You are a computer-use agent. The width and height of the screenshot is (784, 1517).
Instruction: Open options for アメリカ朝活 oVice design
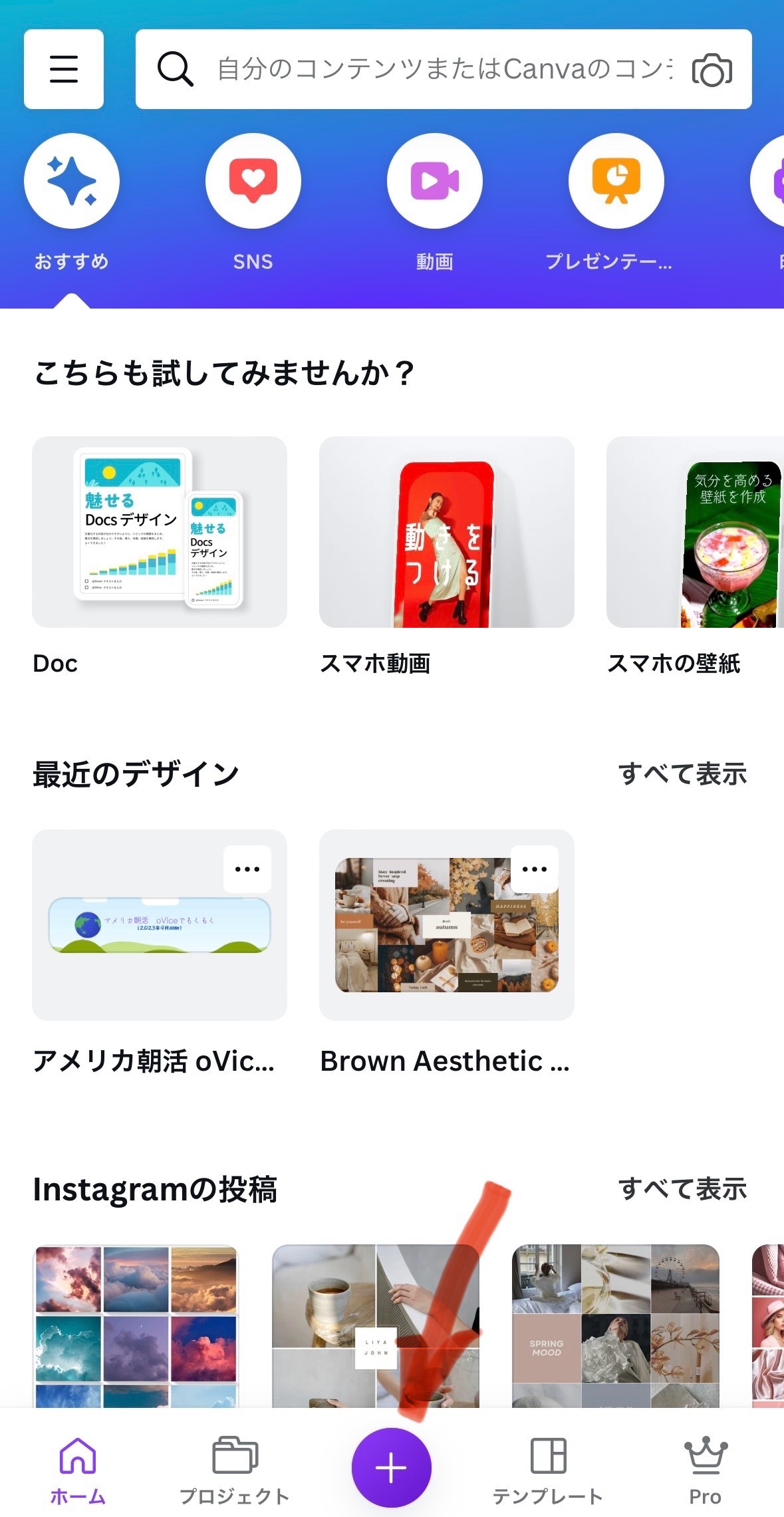tap(247, 869)
